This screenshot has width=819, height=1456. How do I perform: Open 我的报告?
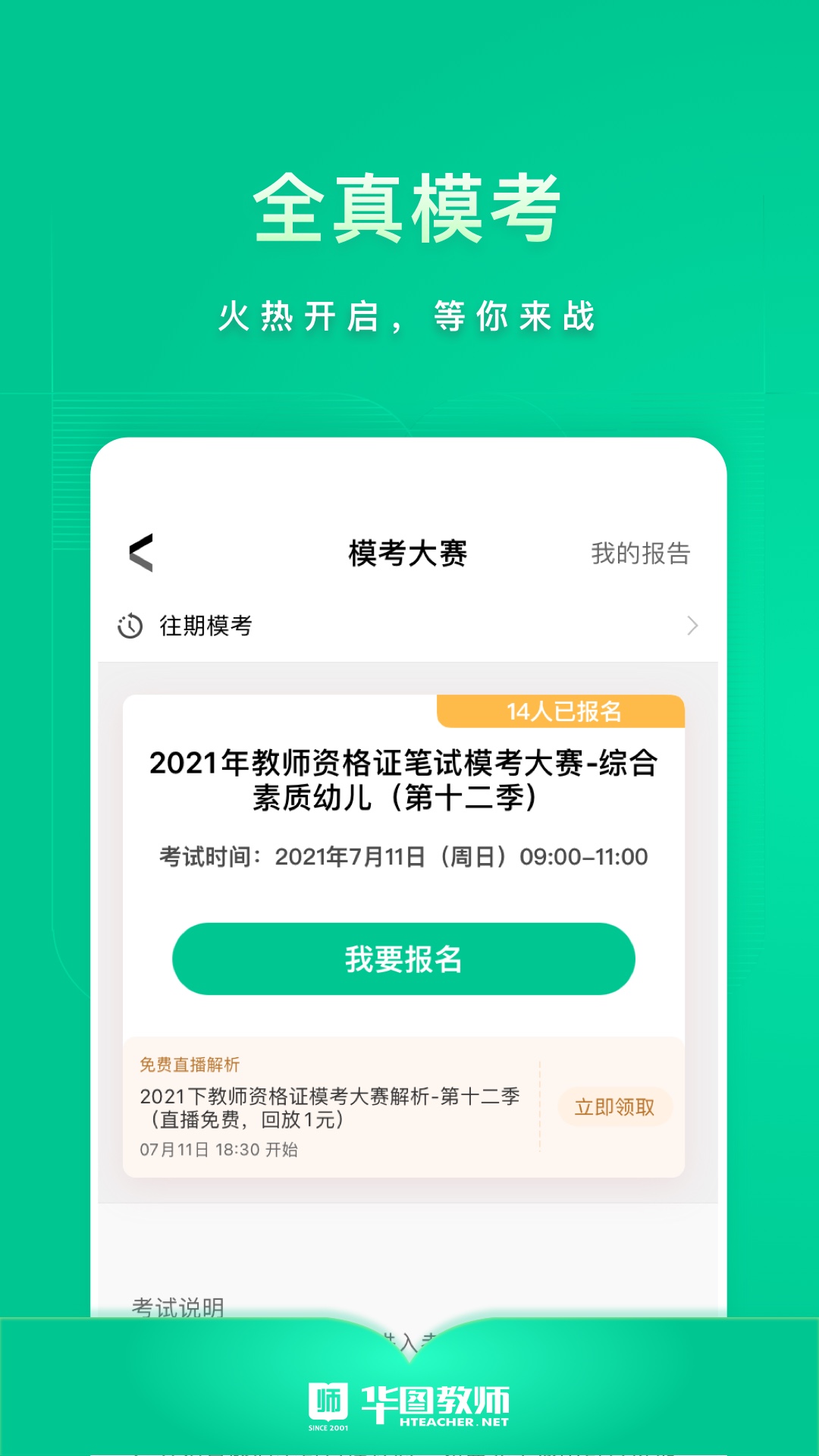click(642, 553)
